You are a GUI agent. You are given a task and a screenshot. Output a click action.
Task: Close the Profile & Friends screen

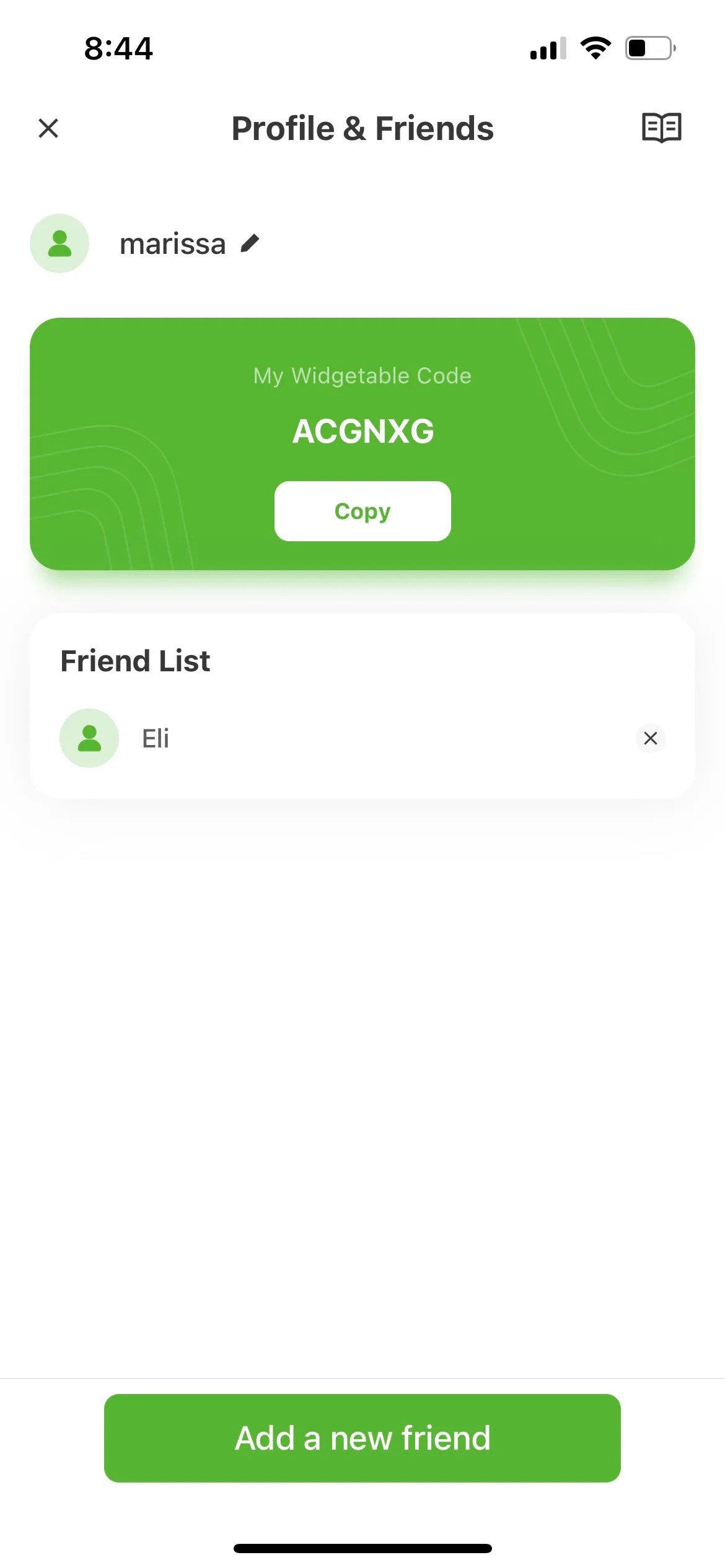tap(48, 128)
